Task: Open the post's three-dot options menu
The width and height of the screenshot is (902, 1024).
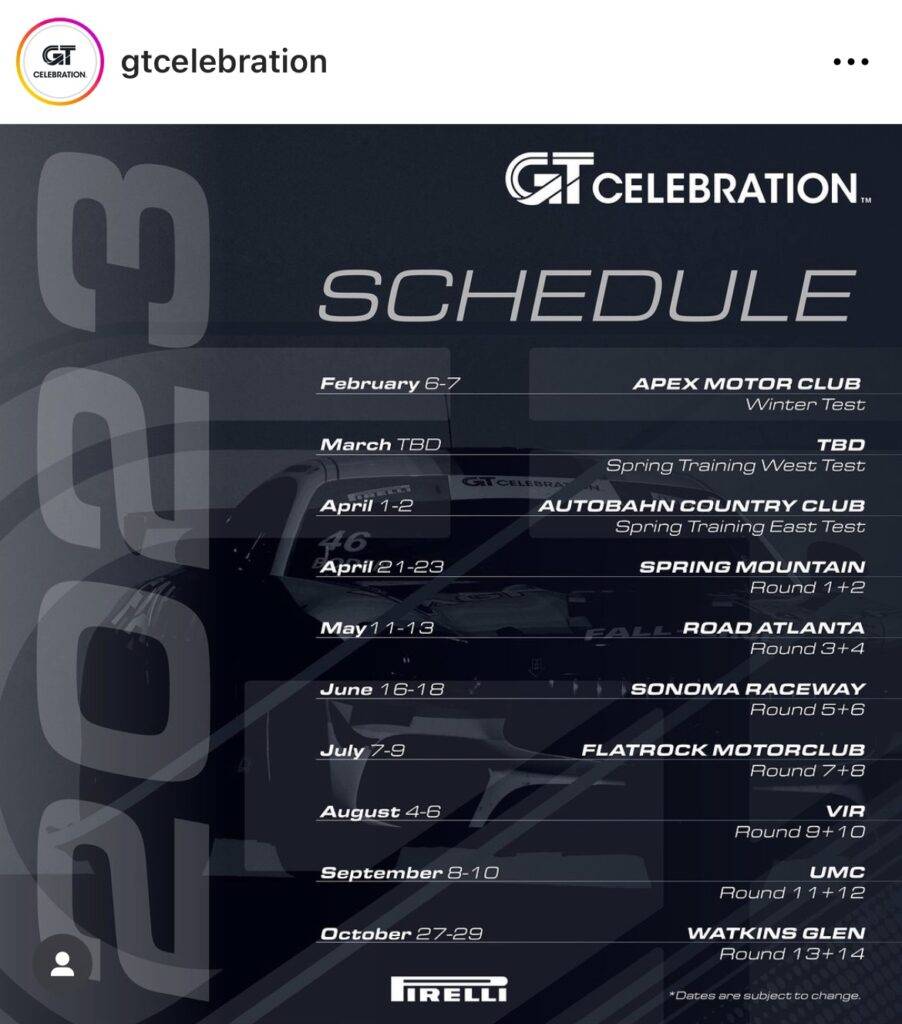Action: click(850, 62)
